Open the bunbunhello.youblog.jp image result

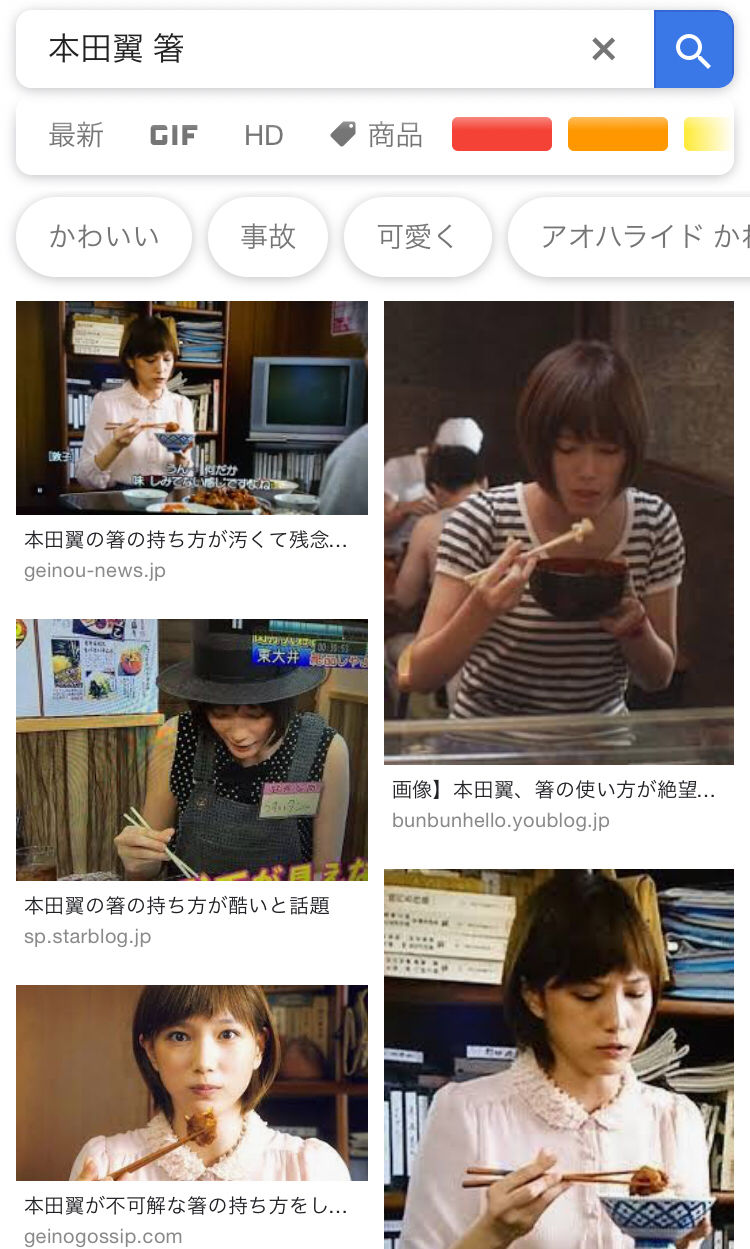click(558, 532)
